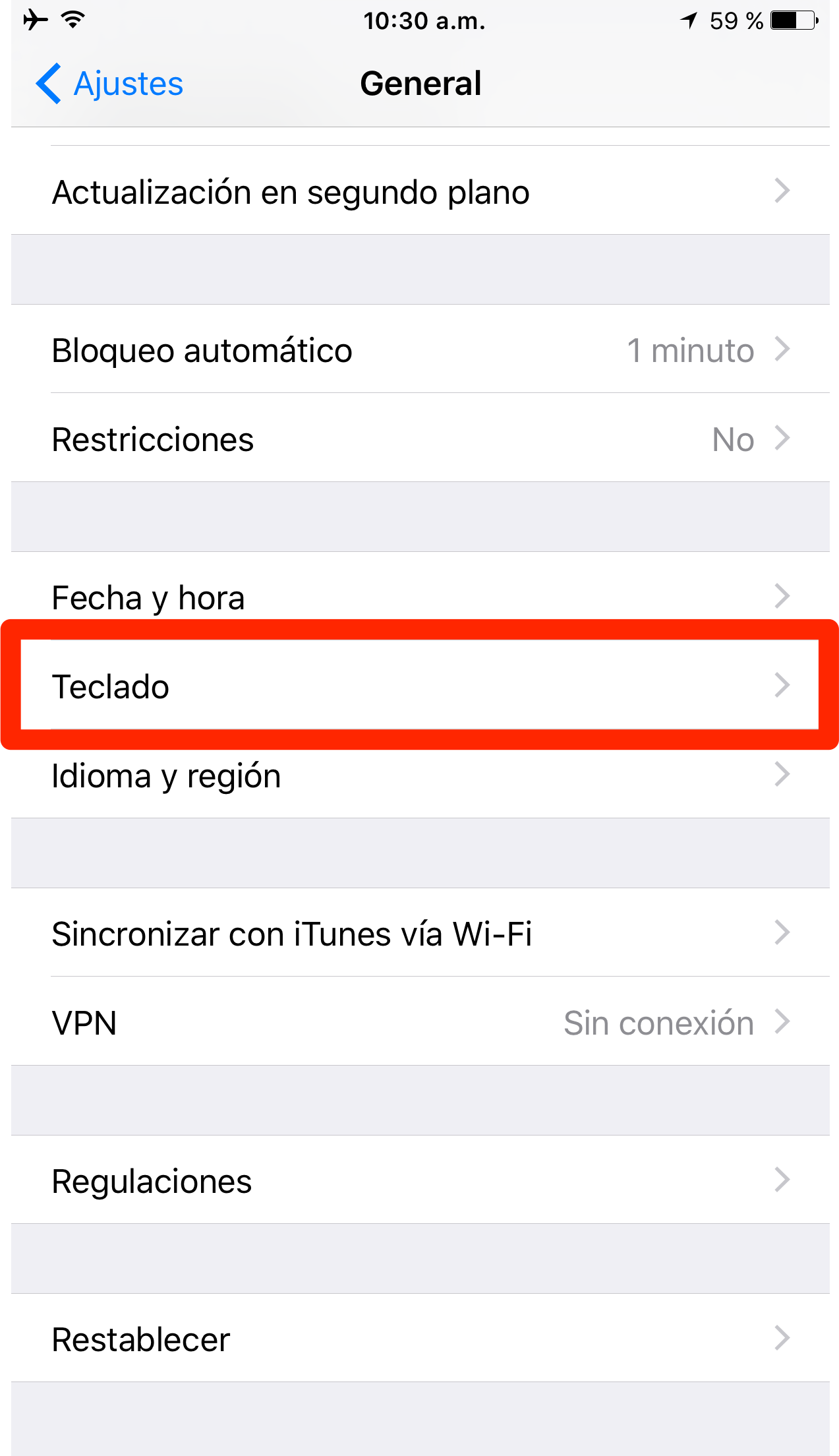Open VPN settings
This screenshot has width=839, height=1456.
tap(419, 1023)
